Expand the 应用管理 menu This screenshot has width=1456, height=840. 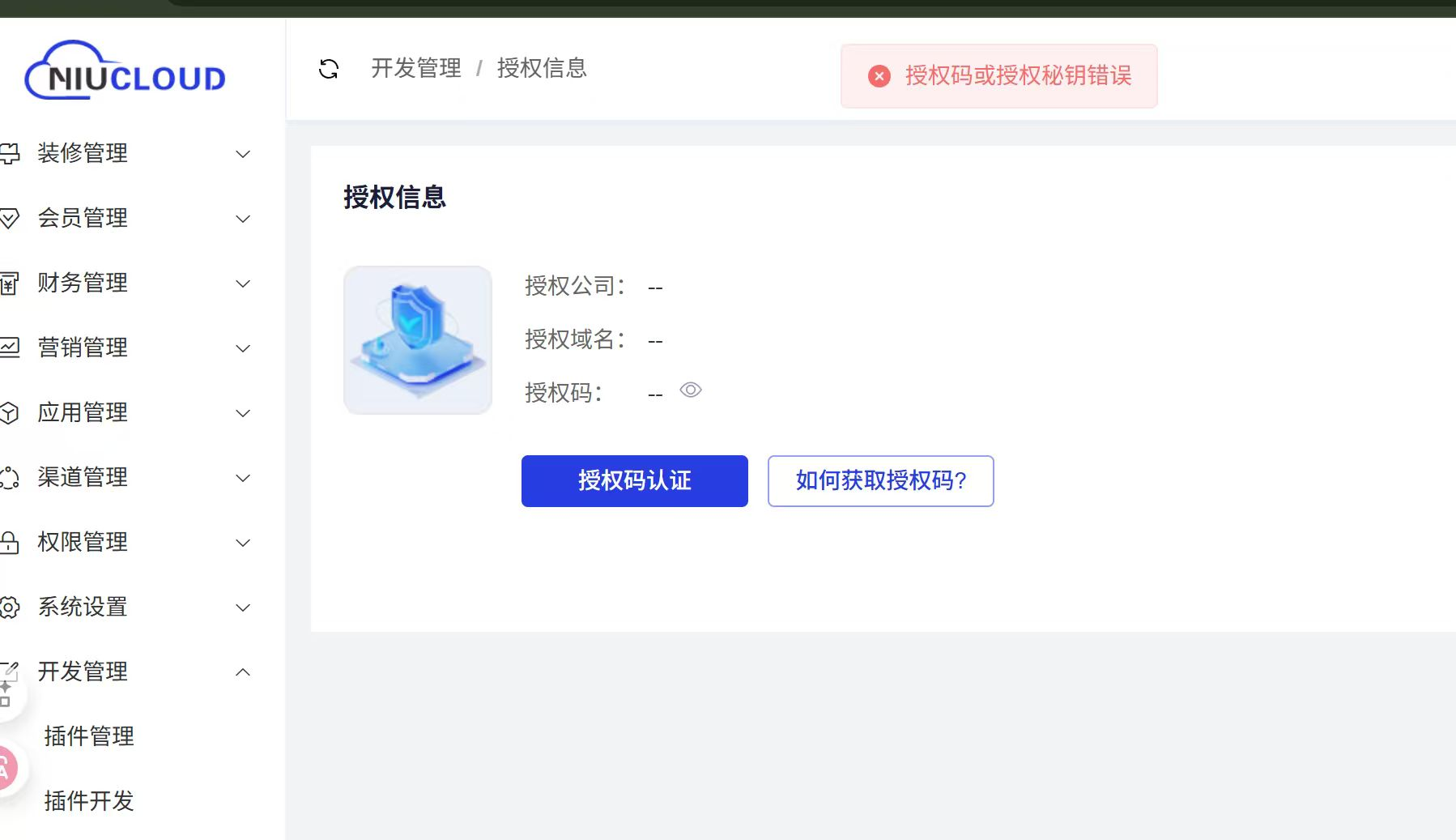(130, 412)
